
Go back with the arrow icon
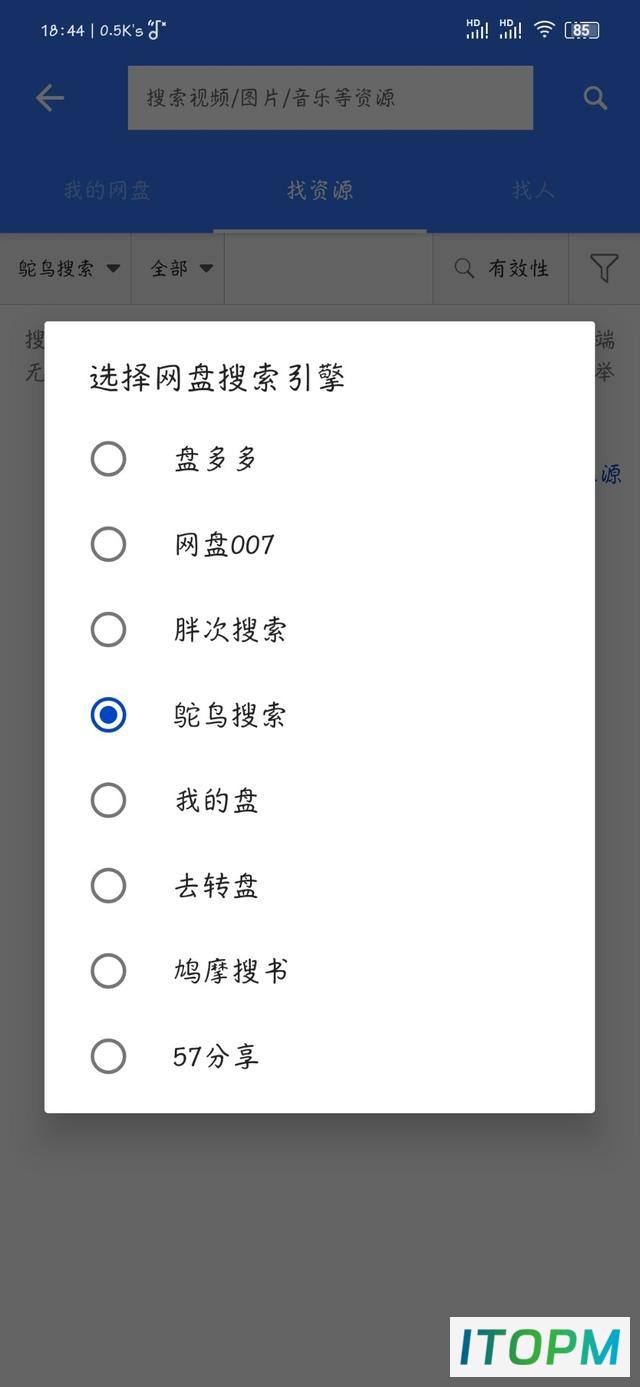(x=50, y=97)
